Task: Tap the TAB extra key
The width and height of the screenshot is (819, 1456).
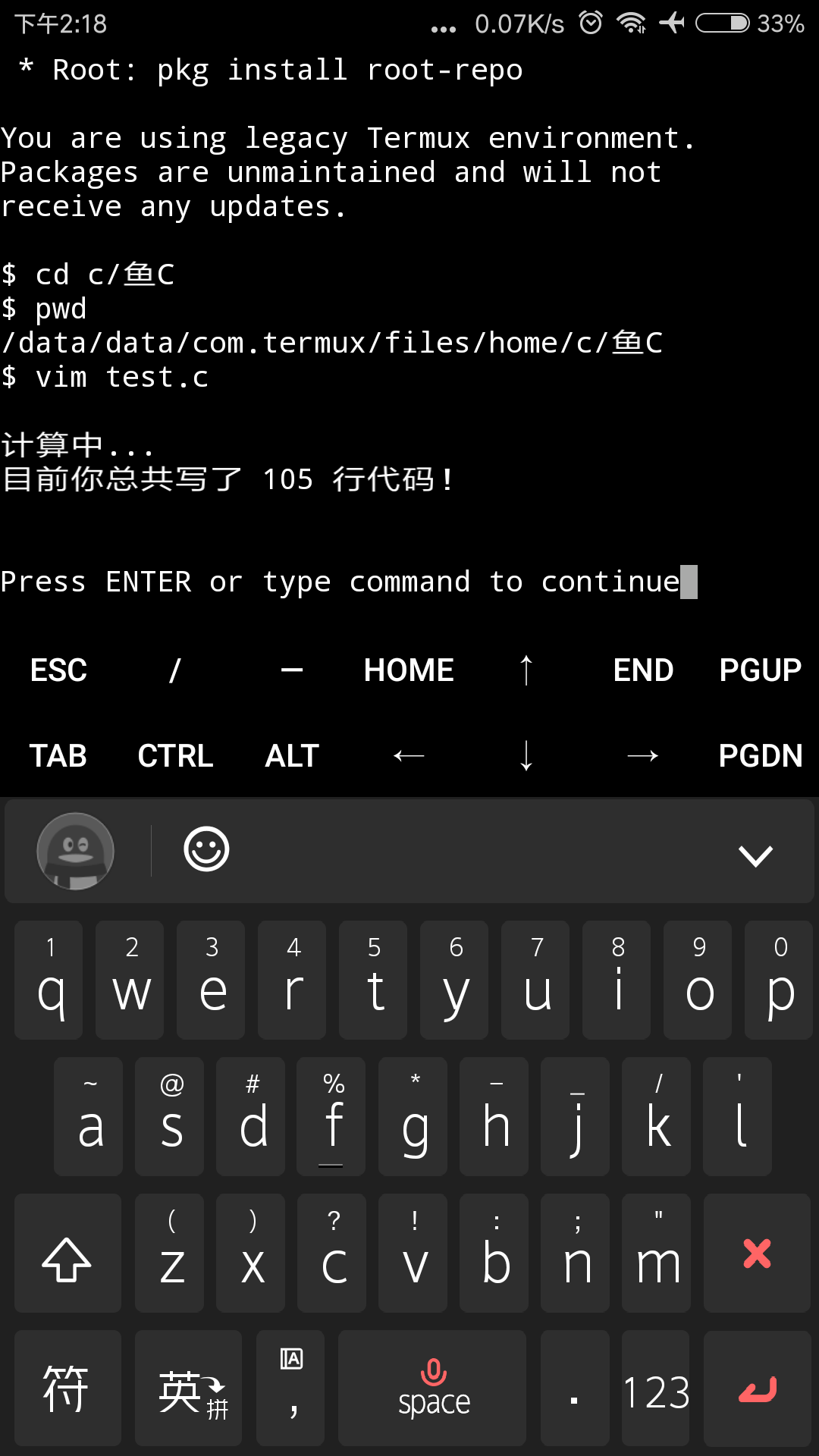Action: click(x=58, y=756)
